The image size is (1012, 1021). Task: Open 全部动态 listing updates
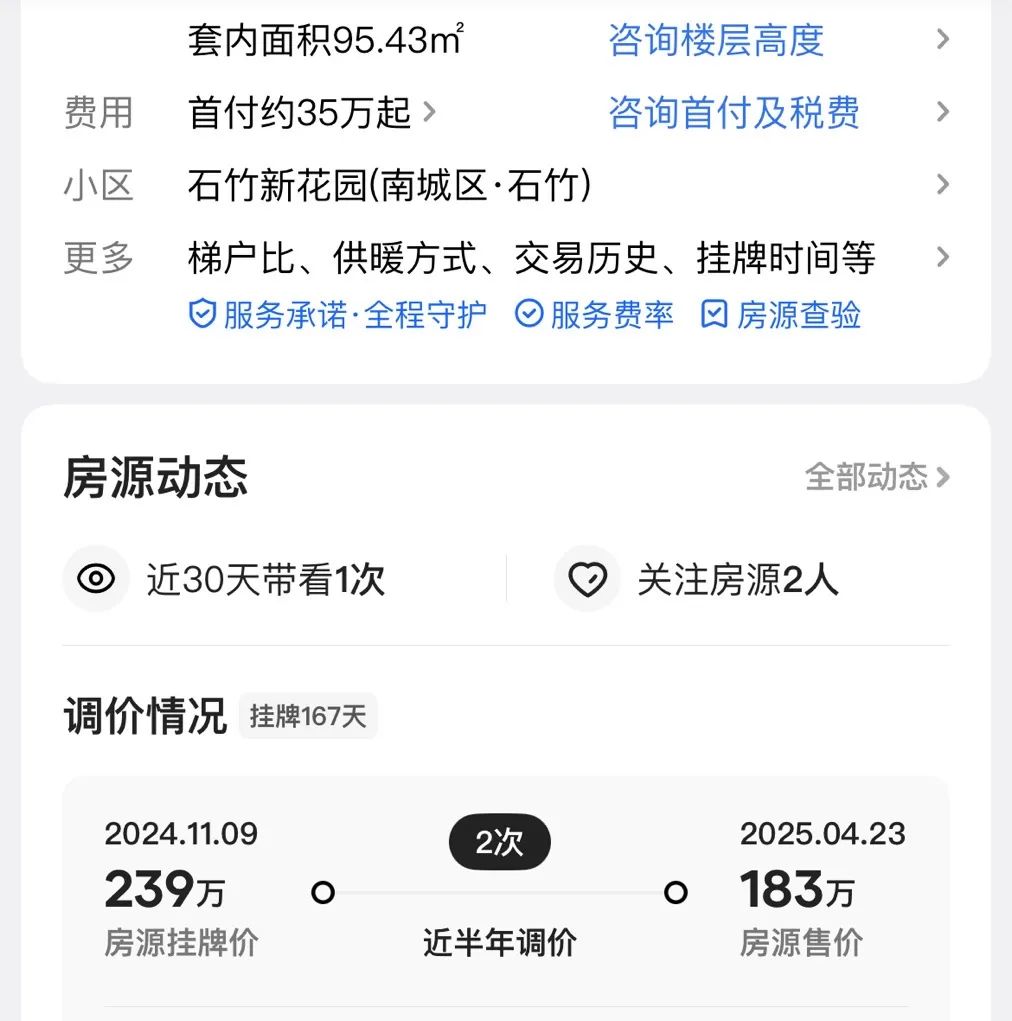(x=877, y=477)
